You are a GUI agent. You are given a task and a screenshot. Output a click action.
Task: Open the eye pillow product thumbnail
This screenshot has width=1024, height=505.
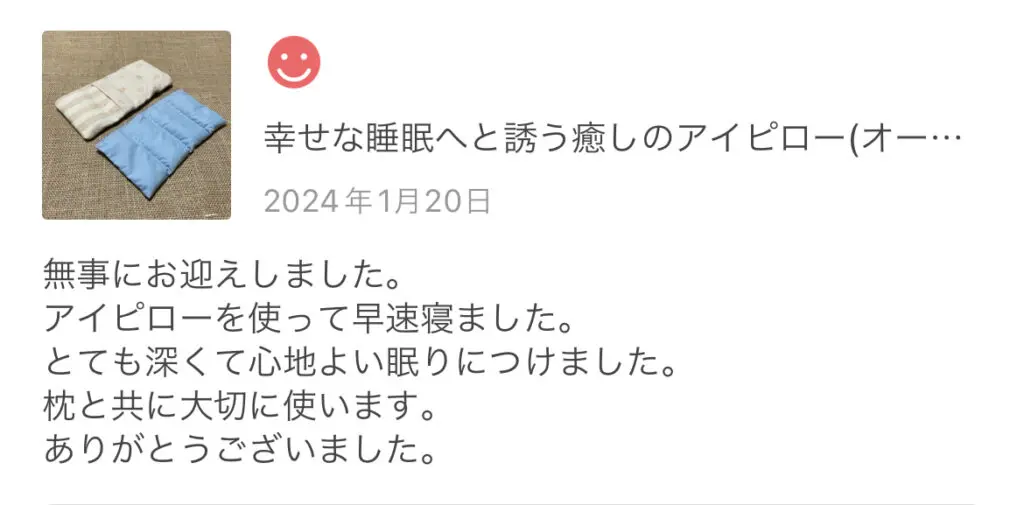coord(136,125)
